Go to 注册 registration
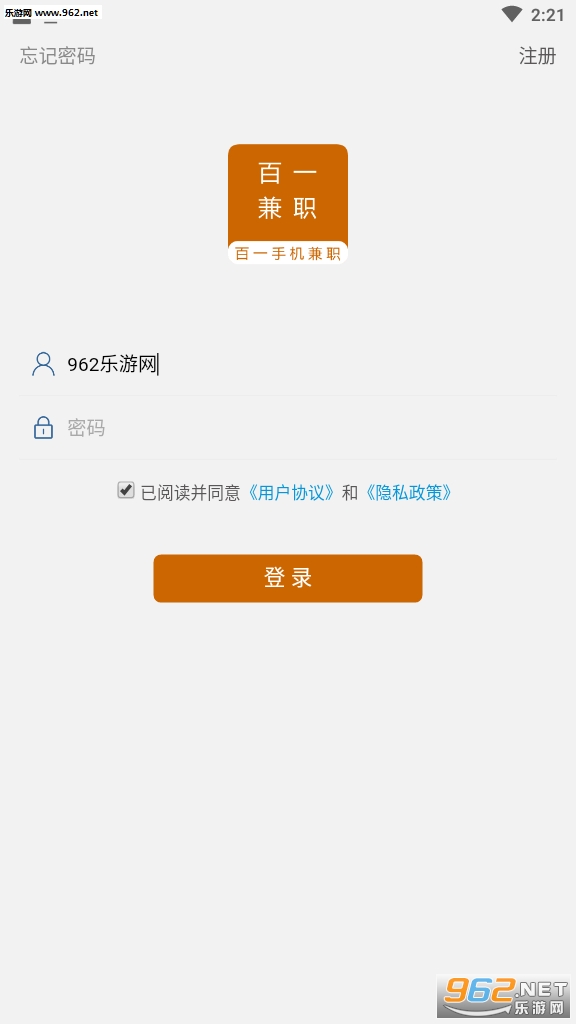 537,56
